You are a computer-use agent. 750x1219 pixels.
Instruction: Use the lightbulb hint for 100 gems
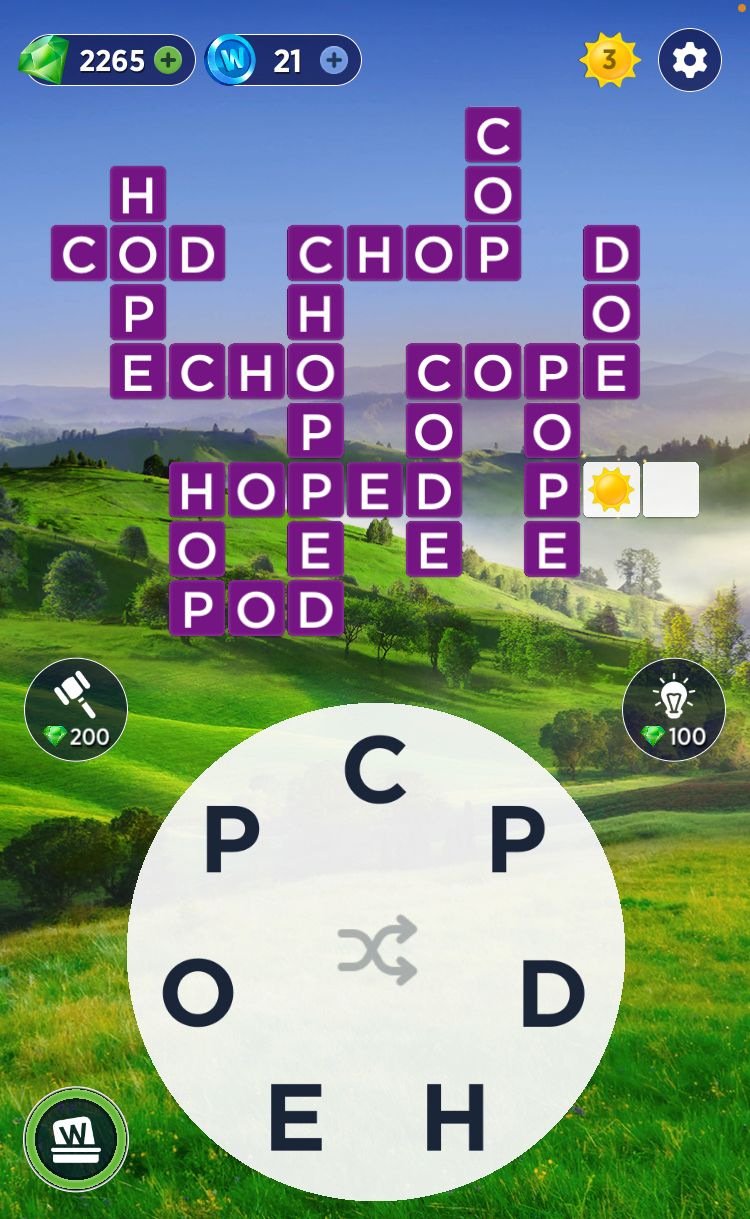pos(673,709)
